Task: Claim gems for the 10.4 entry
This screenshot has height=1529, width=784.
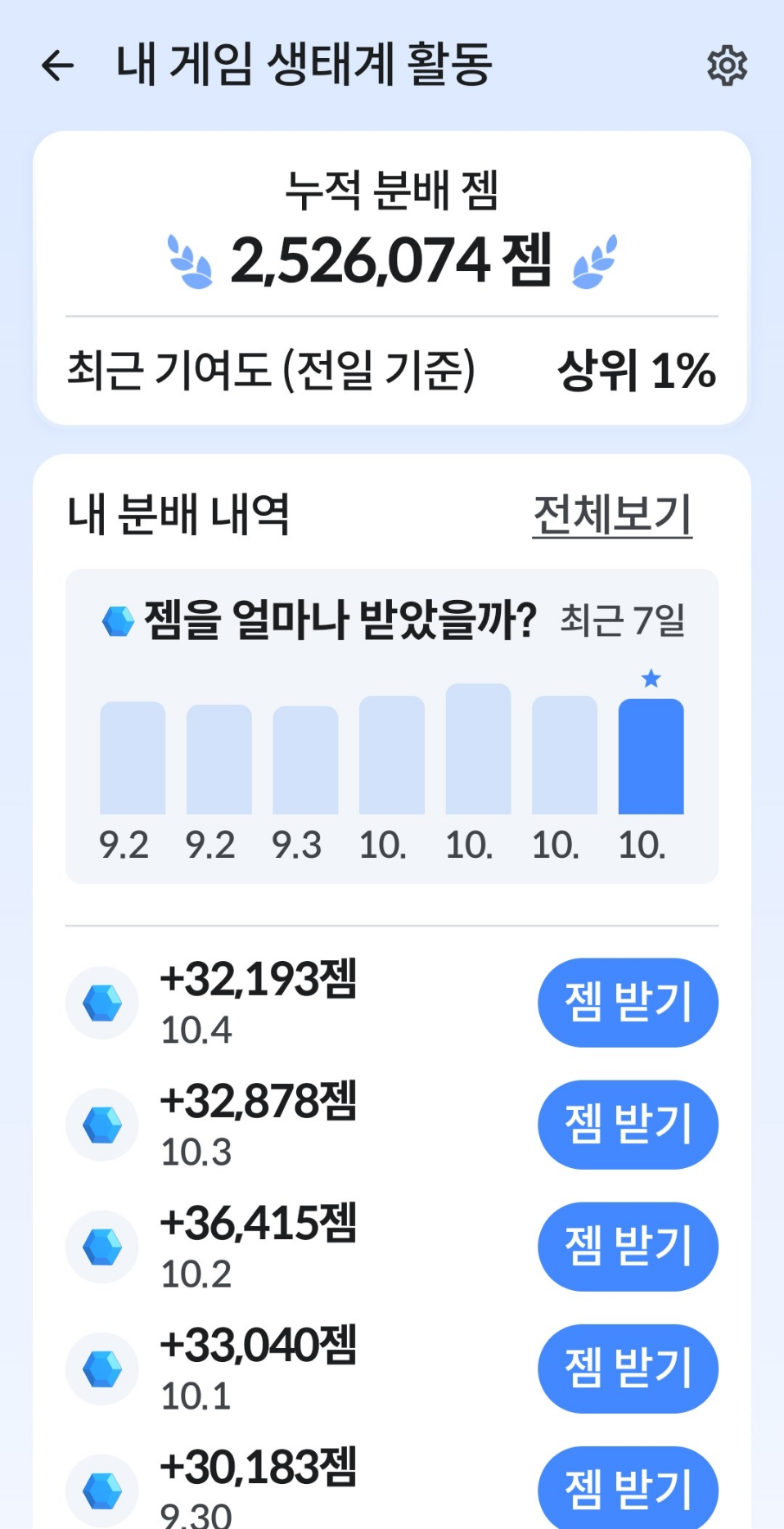Action: [628, 1002]
